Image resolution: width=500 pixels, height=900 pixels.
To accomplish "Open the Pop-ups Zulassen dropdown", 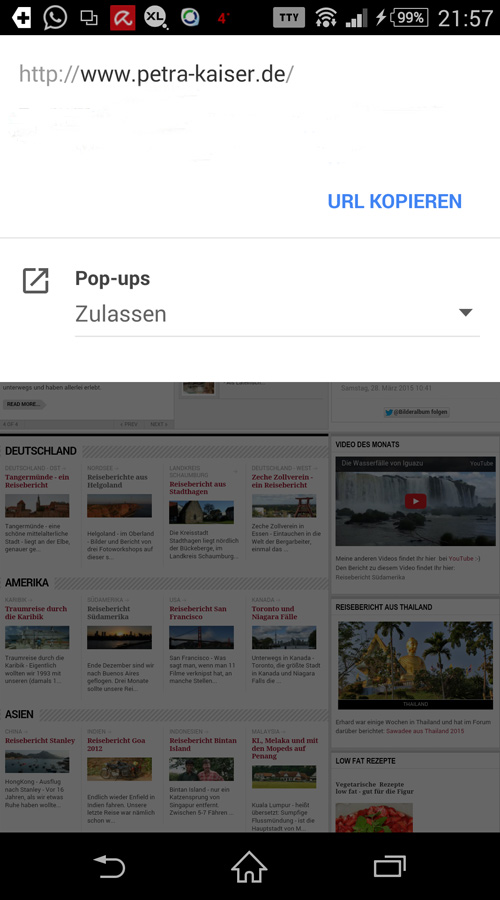I will 277,313.
